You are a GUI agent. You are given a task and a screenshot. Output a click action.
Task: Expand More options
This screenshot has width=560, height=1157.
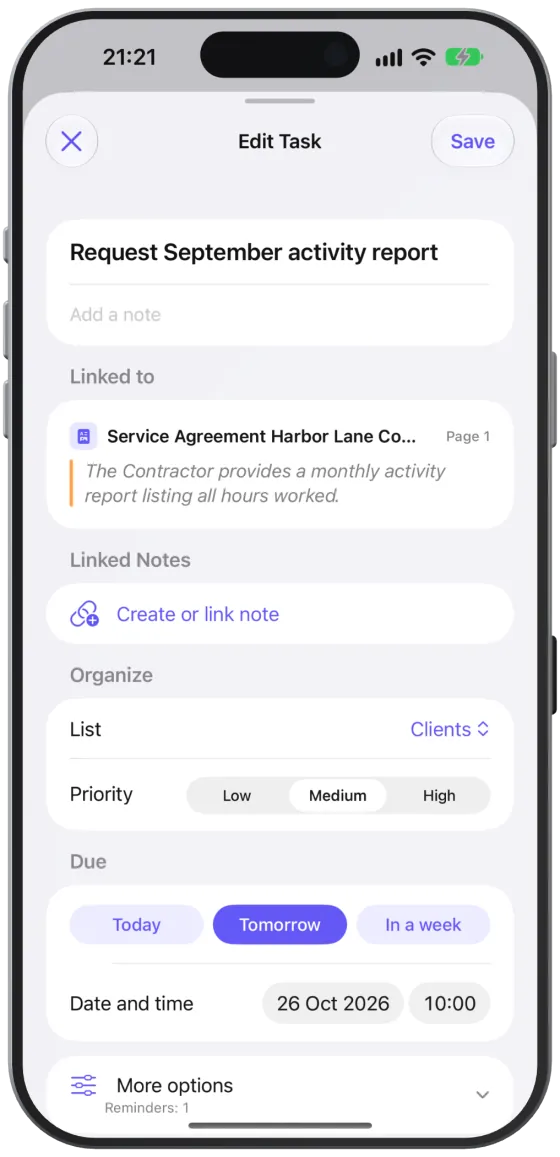tap(280, 1094)
